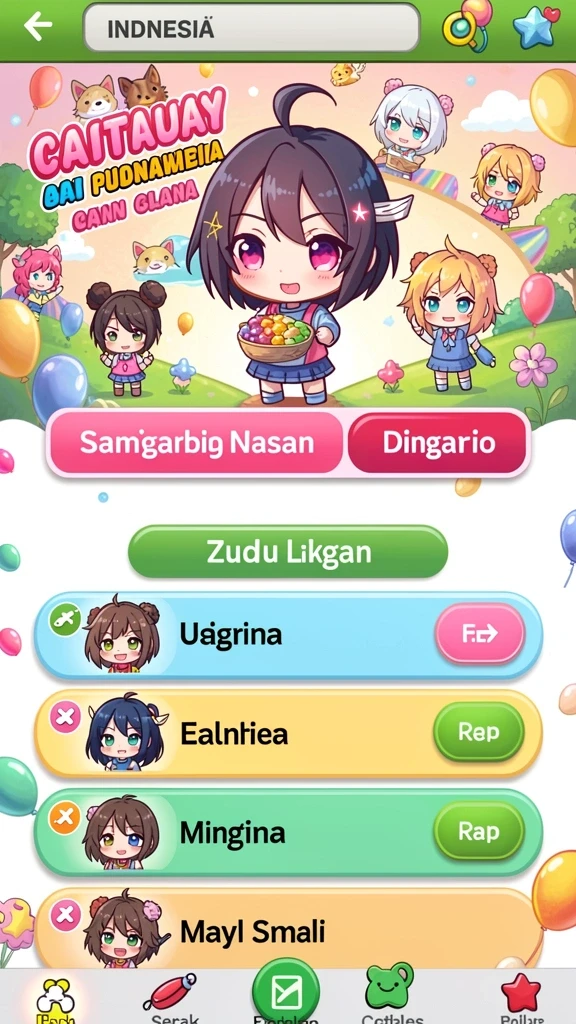Remove Mingina using its orange X badge
This screenshot has width=576, height=1024.
click(x=65, y=818)
